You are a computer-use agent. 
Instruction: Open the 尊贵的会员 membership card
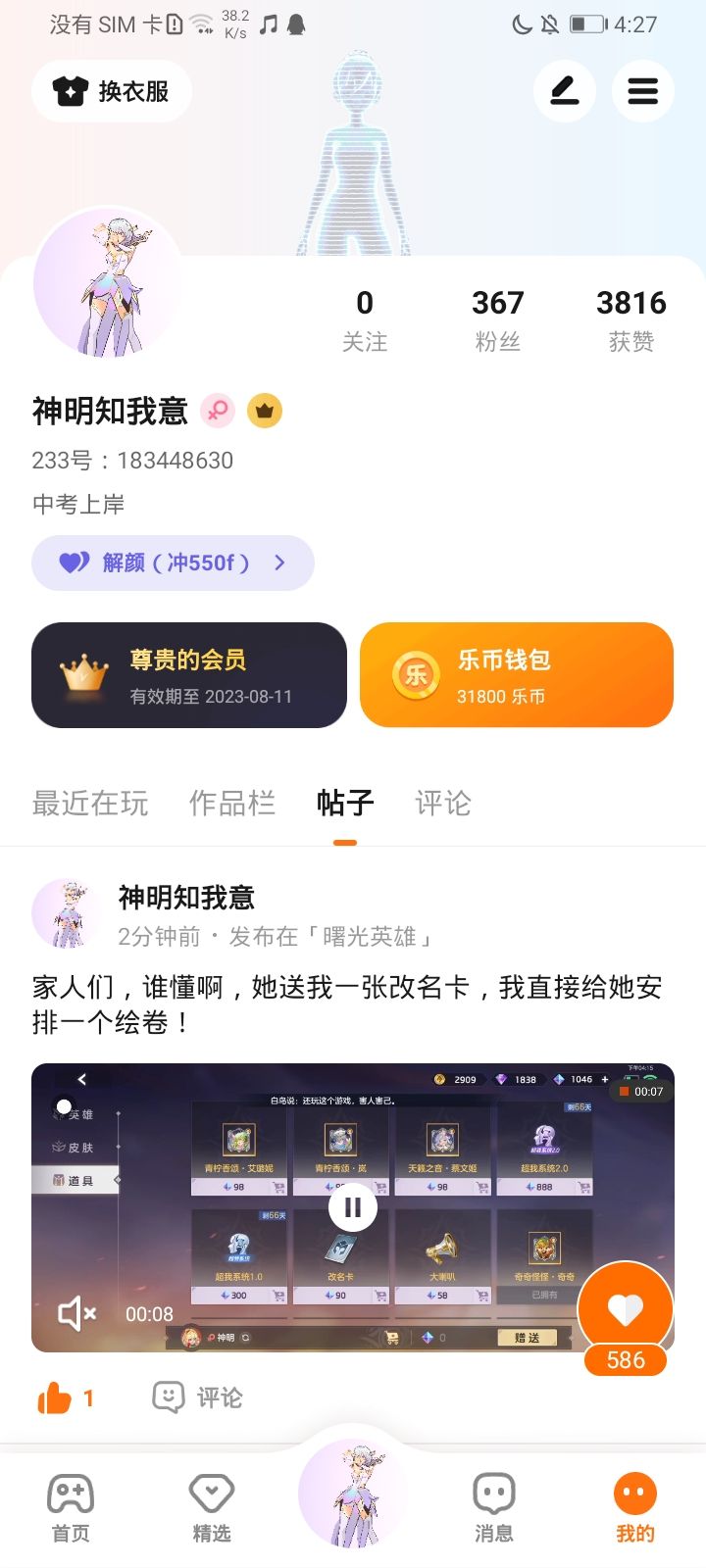point(189,675)
